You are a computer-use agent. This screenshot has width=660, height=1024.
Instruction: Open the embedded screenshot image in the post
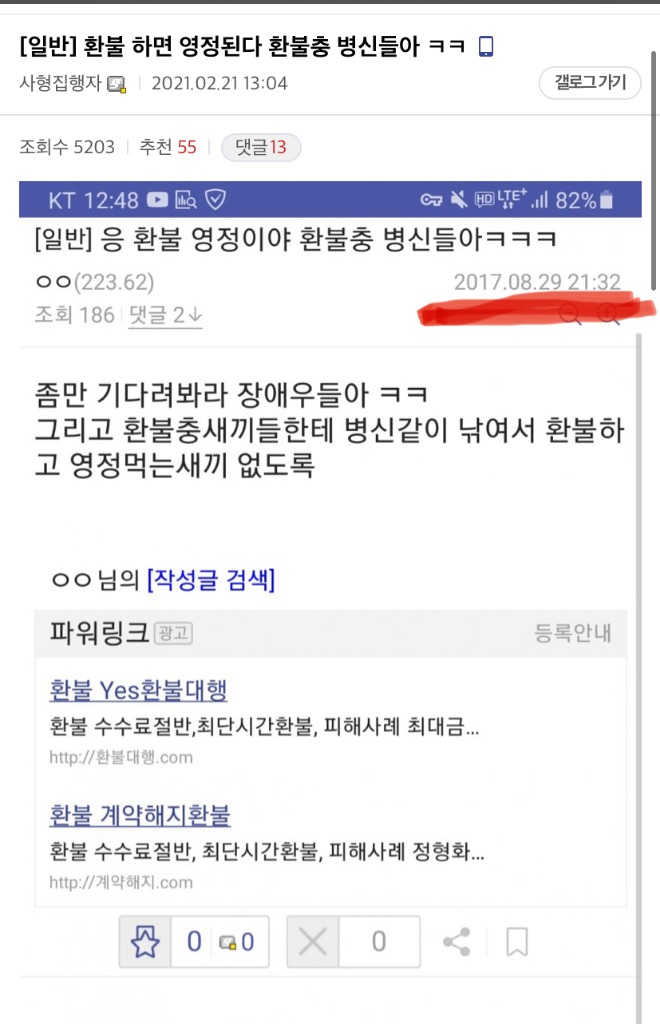pyautogui.click(x=330, y=500)
